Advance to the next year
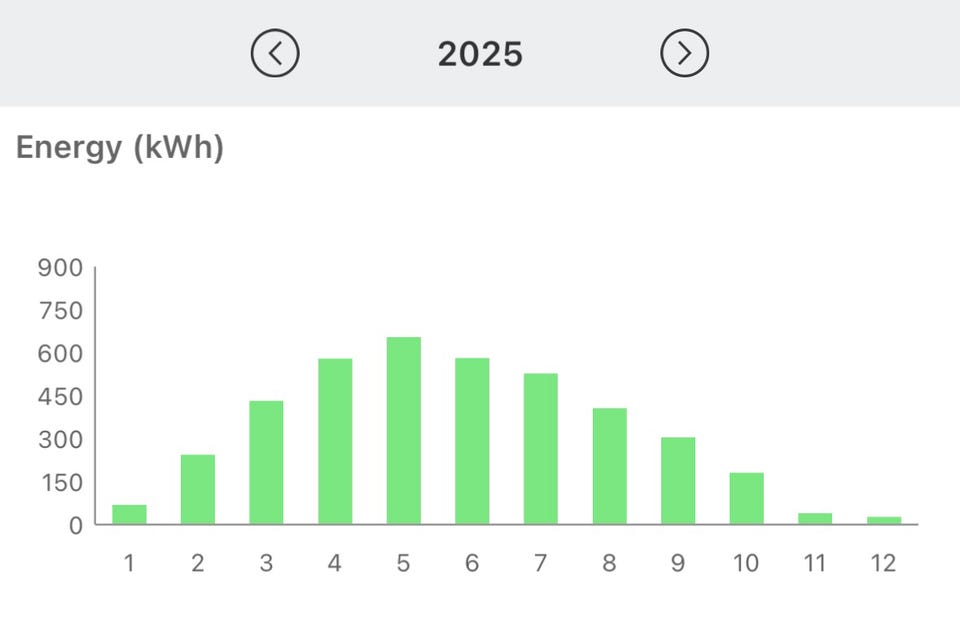Viewport: 960px width, 623px height. click(x=684, y=53)
